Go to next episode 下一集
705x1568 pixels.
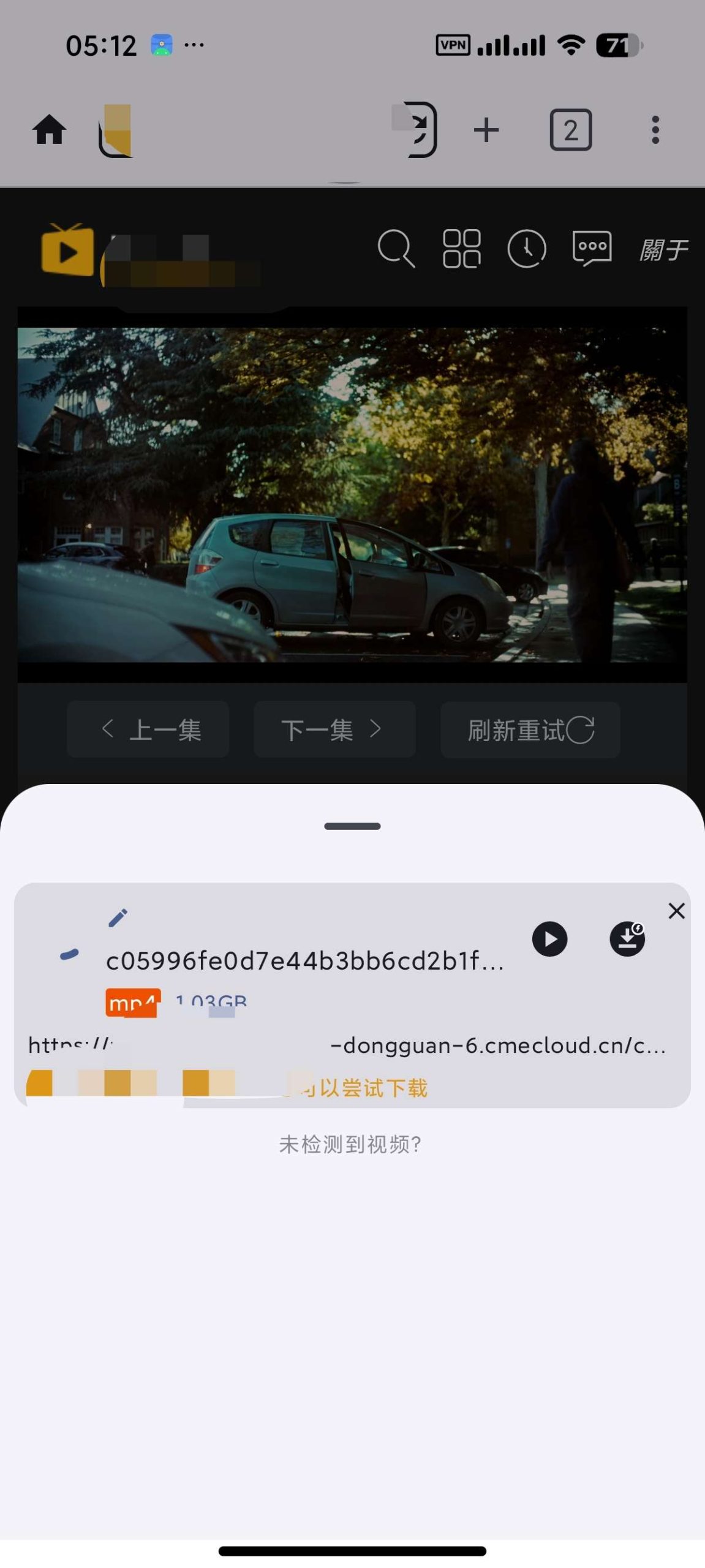(334, 729)
